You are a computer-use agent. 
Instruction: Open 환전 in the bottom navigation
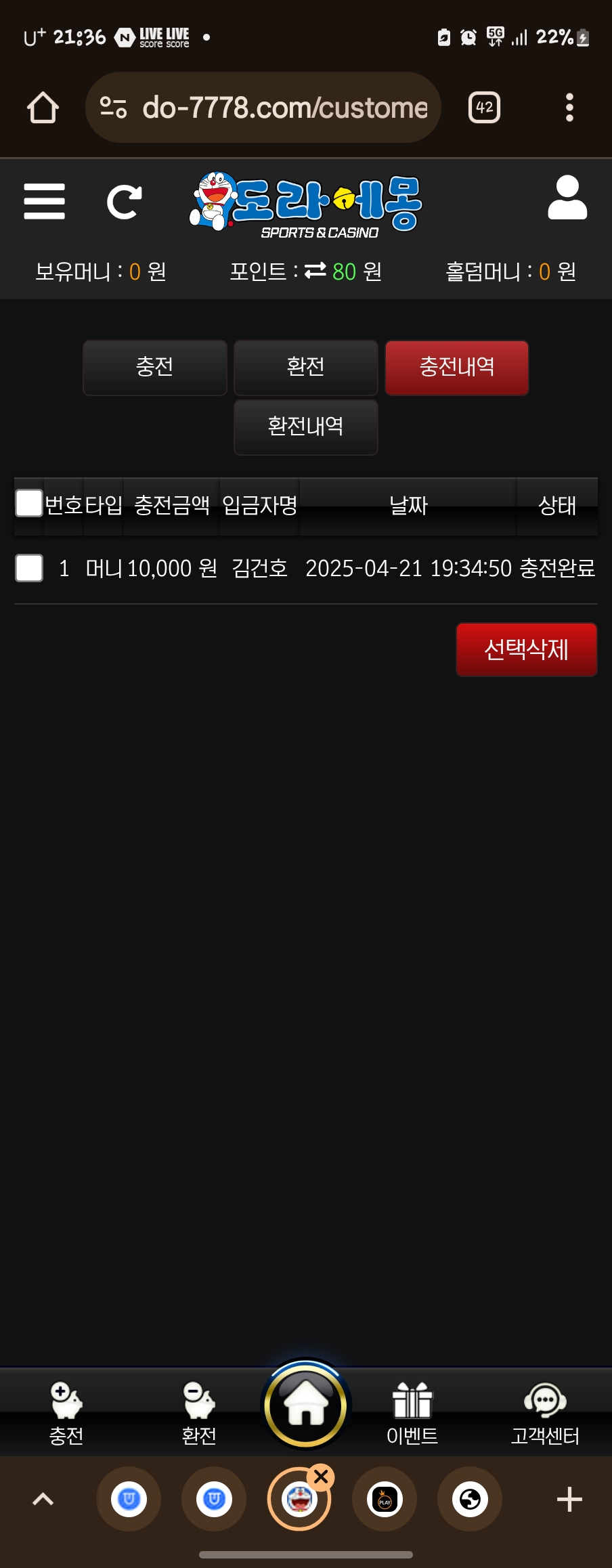pos(199,1413)
